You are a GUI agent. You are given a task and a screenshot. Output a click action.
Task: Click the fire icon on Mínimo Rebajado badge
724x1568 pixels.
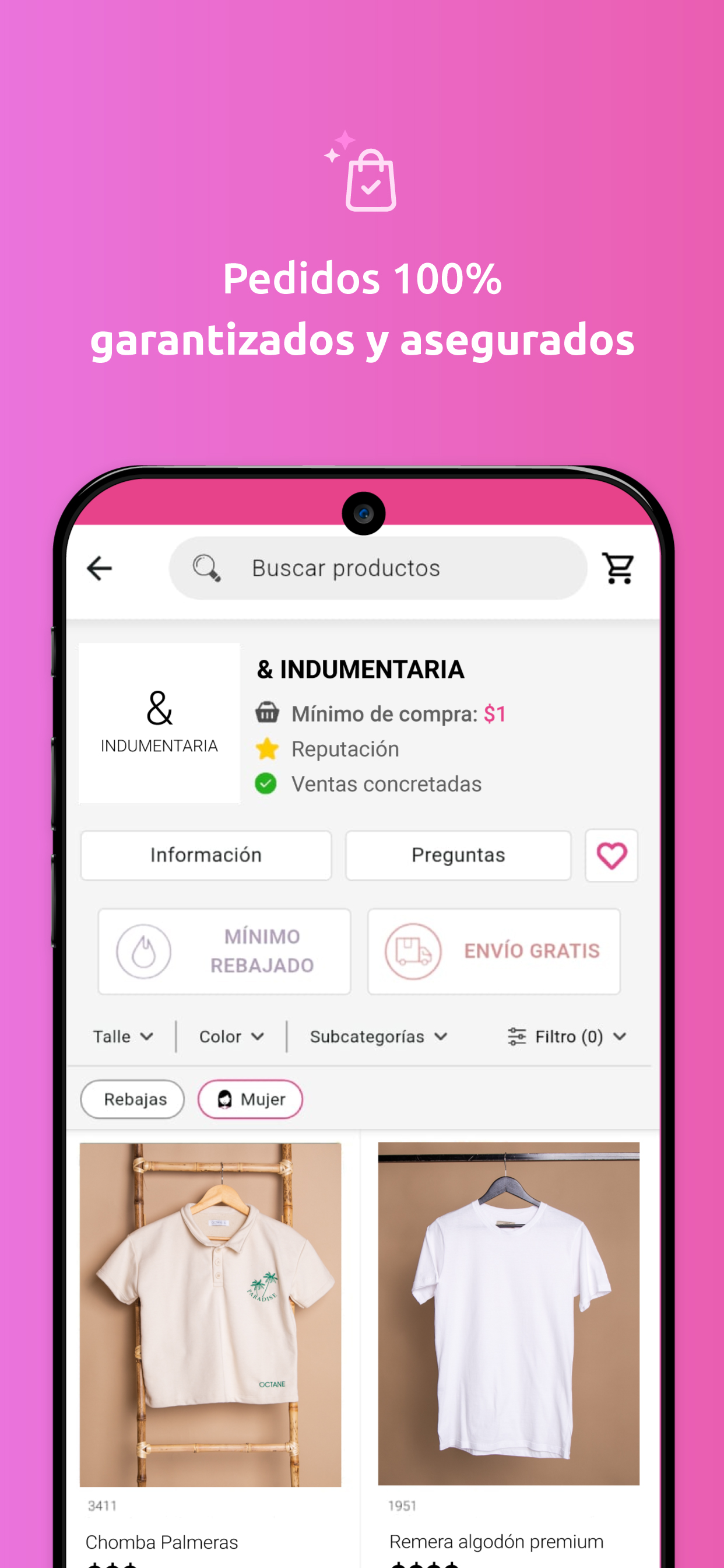[145, 951]
